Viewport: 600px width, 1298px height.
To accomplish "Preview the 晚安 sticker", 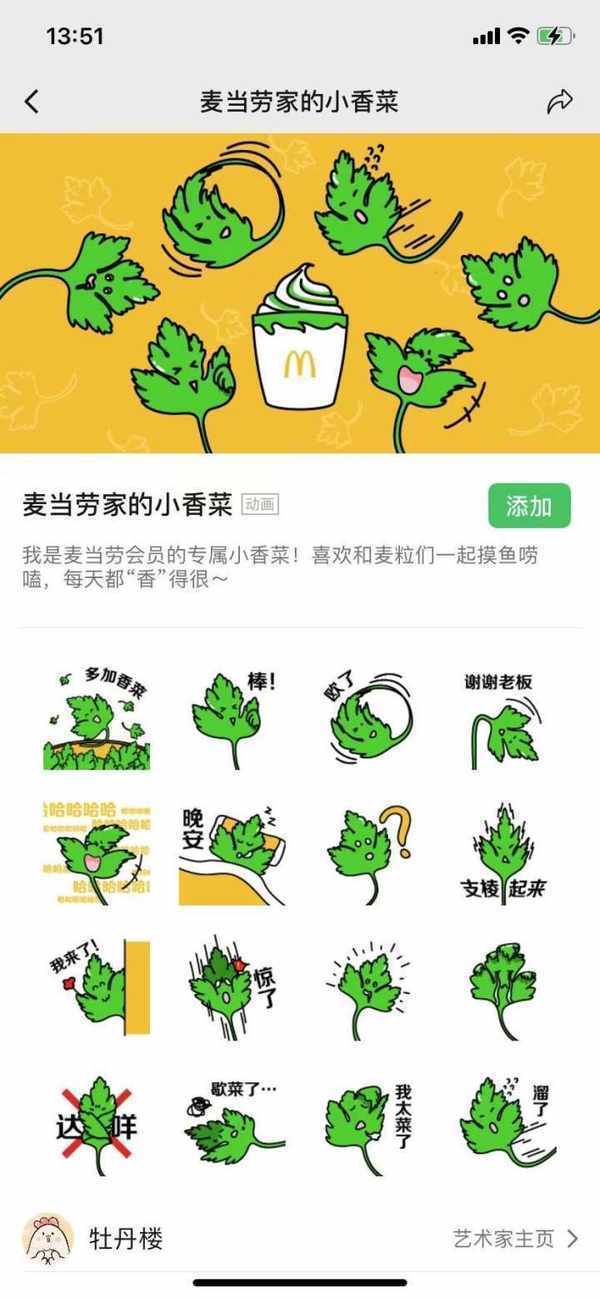I will (x=231, y=852).
